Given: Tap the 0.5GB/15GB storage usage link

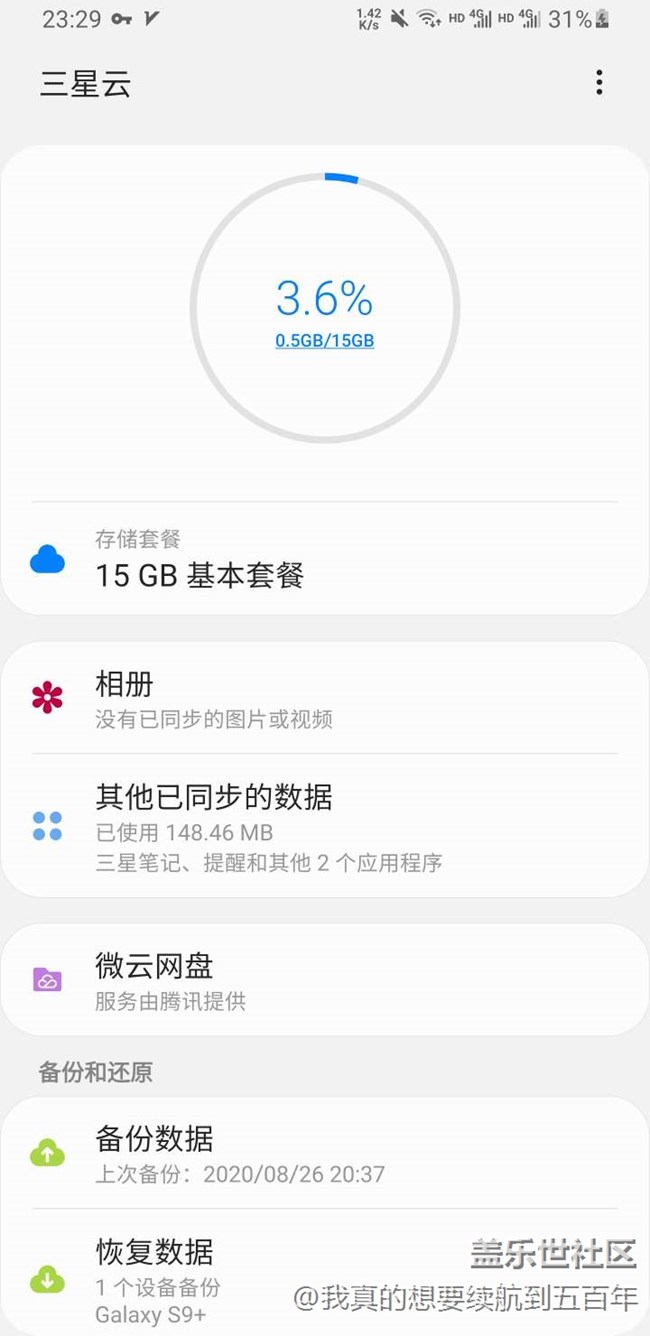Looking at the screenshot, I should pos(325,341).
